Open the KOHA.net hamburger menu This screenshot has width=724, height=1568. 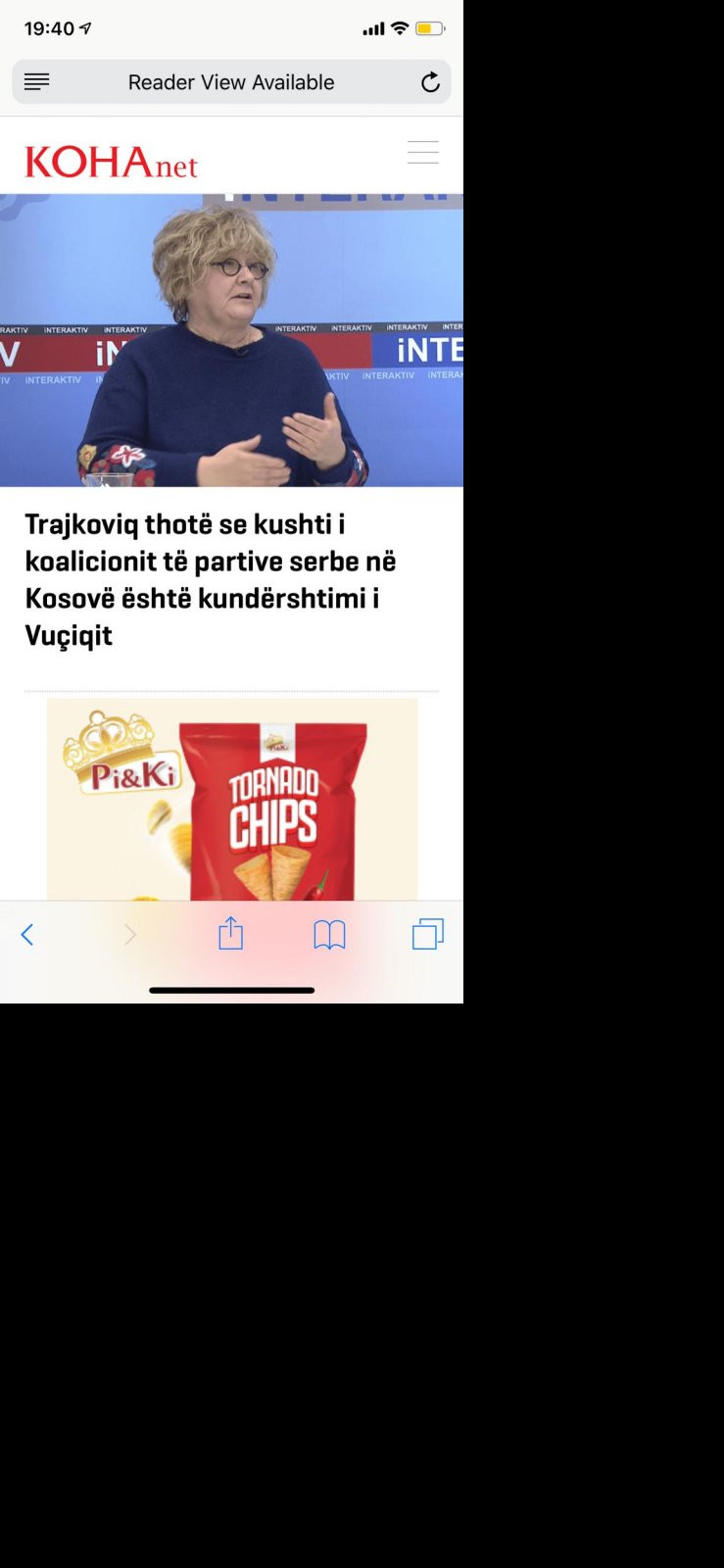(x=422, y=152)
